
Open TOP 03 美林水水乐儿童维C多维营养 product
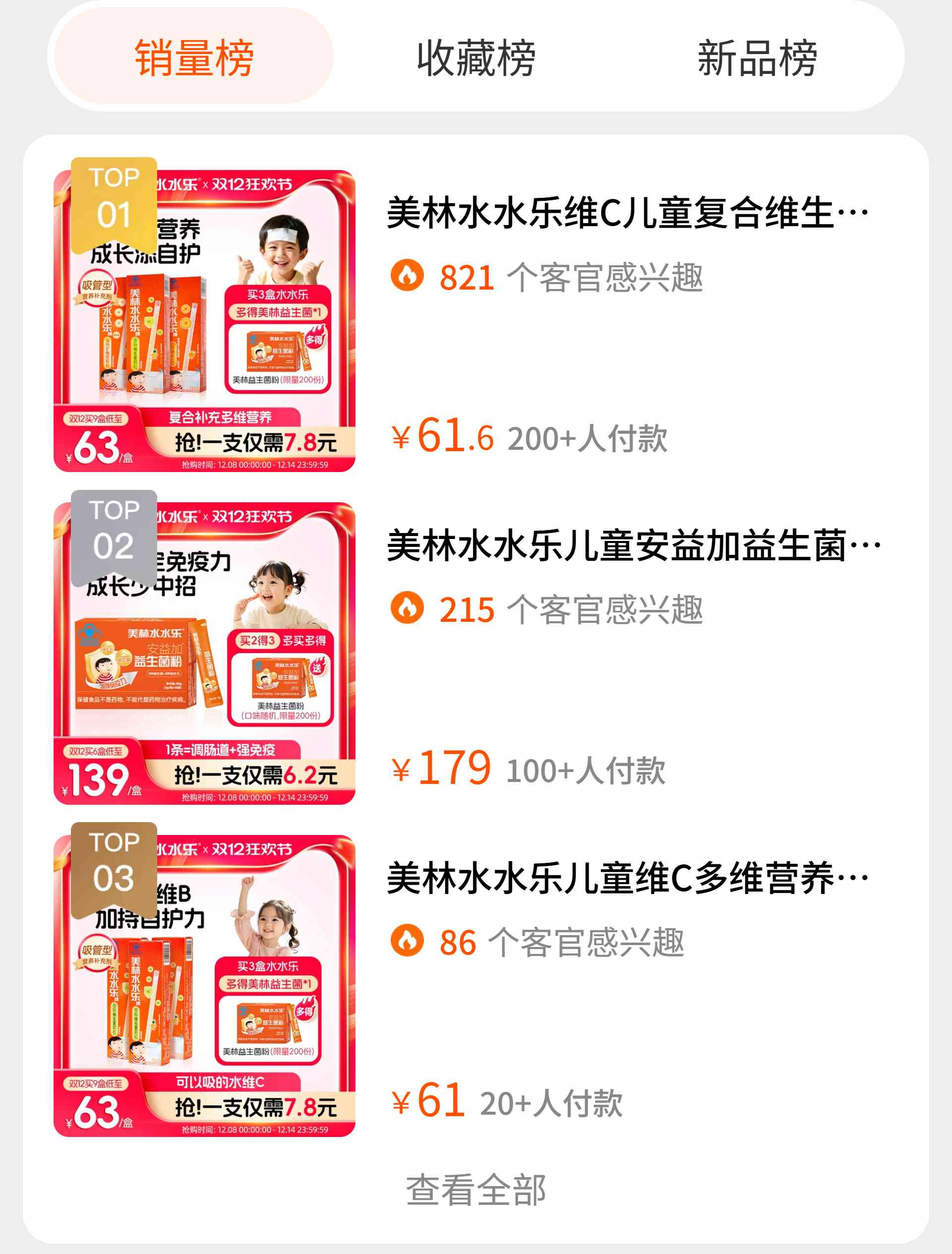(x=627, y=878)
